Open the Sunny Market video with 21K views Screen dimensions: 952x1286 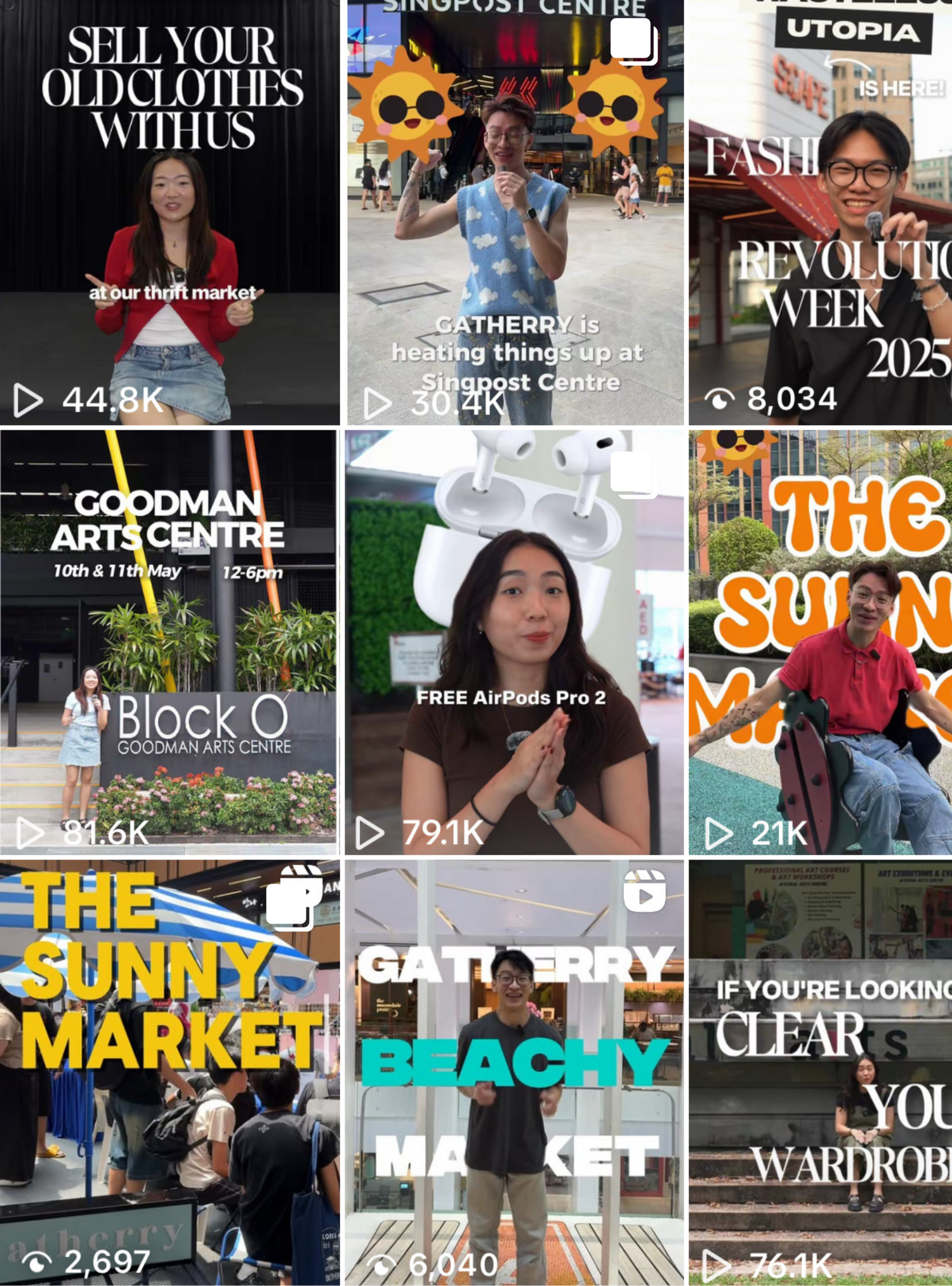click(x=820, y=642)
